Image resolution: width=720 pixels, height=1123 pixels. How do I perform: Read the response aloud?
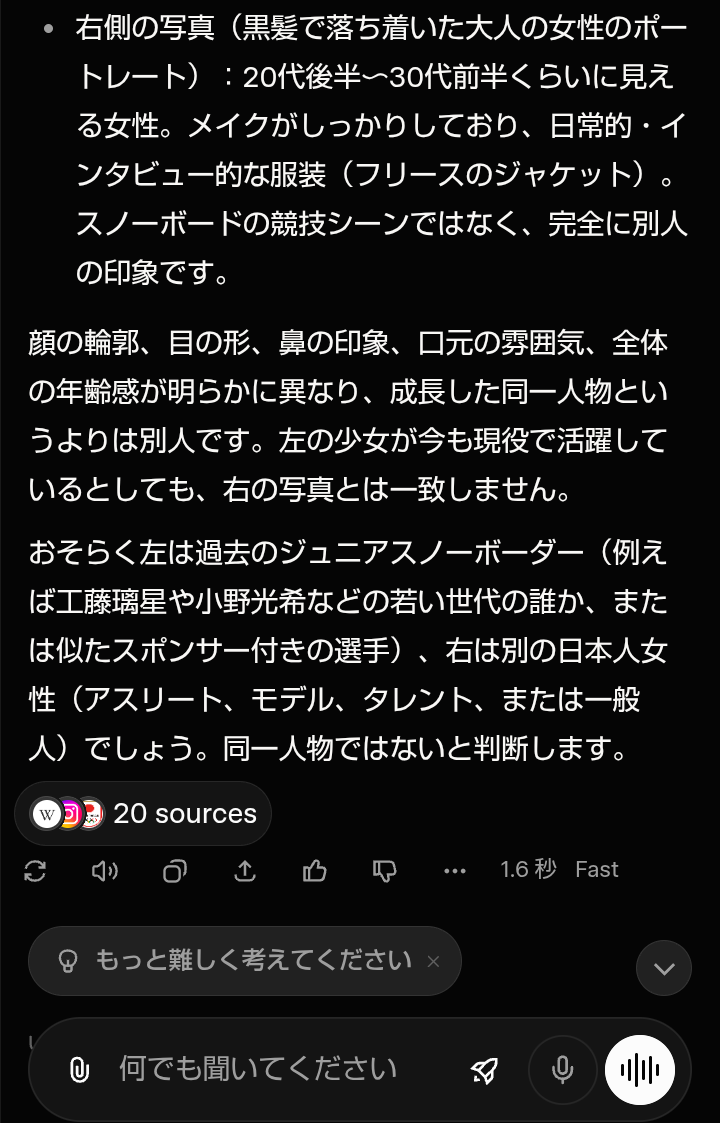click(105, 871)
